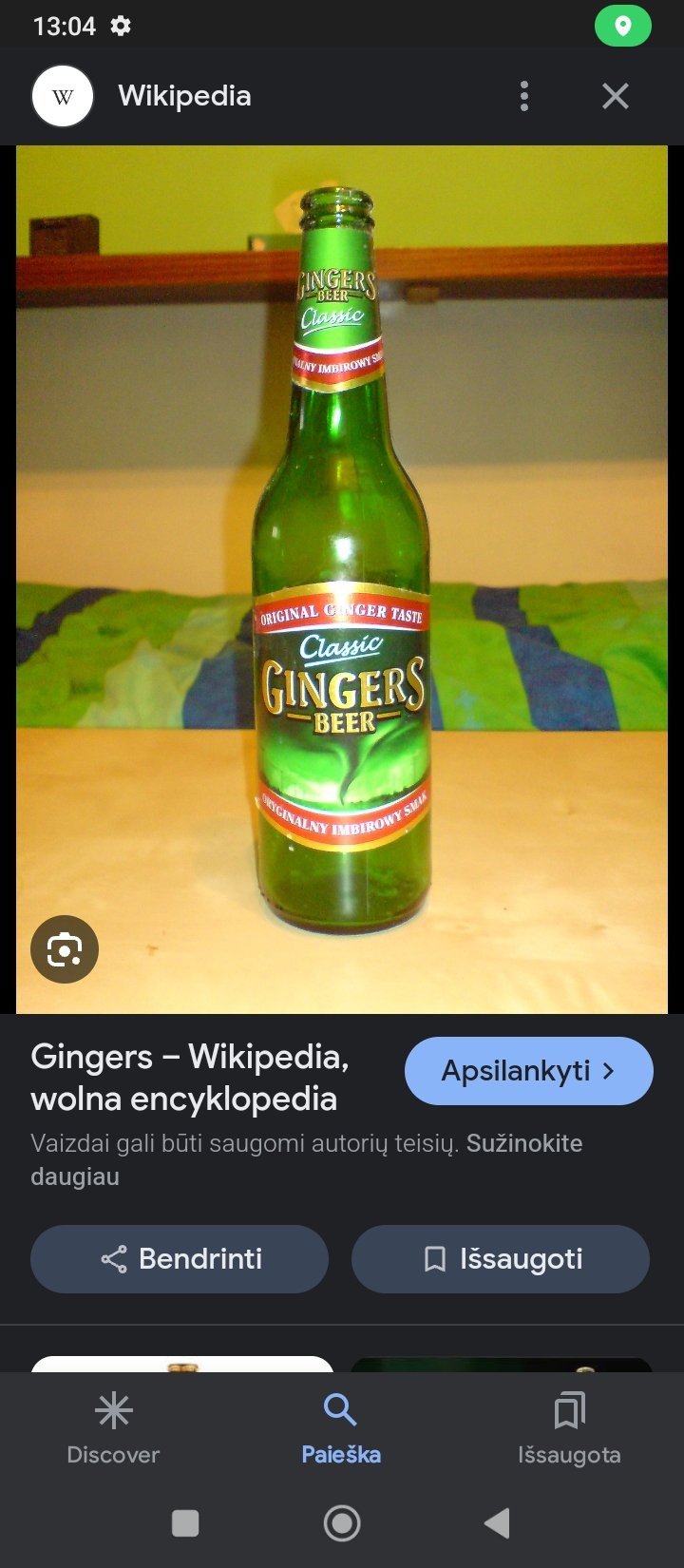This screenshot has height=1568, width=684.
Task: Open the three-dot overflow menu
Action: (524, 96)
